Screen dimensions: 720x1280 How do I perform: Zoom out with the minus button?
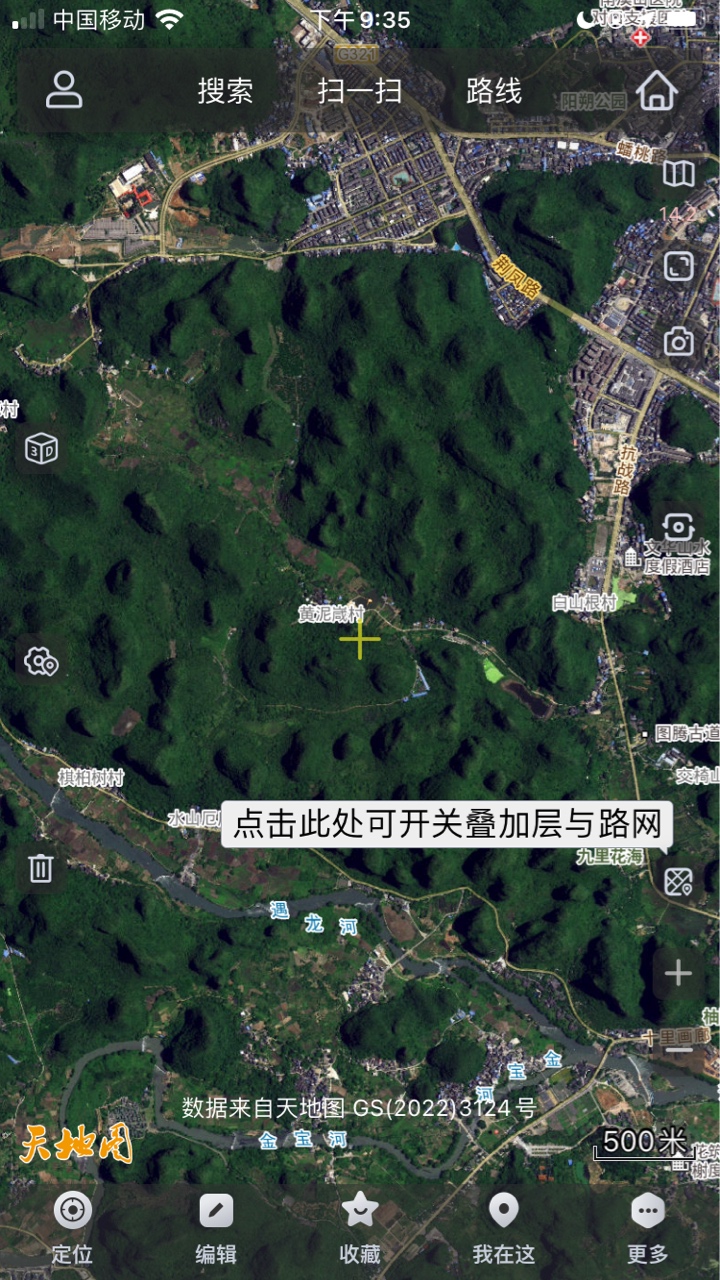679,1048
